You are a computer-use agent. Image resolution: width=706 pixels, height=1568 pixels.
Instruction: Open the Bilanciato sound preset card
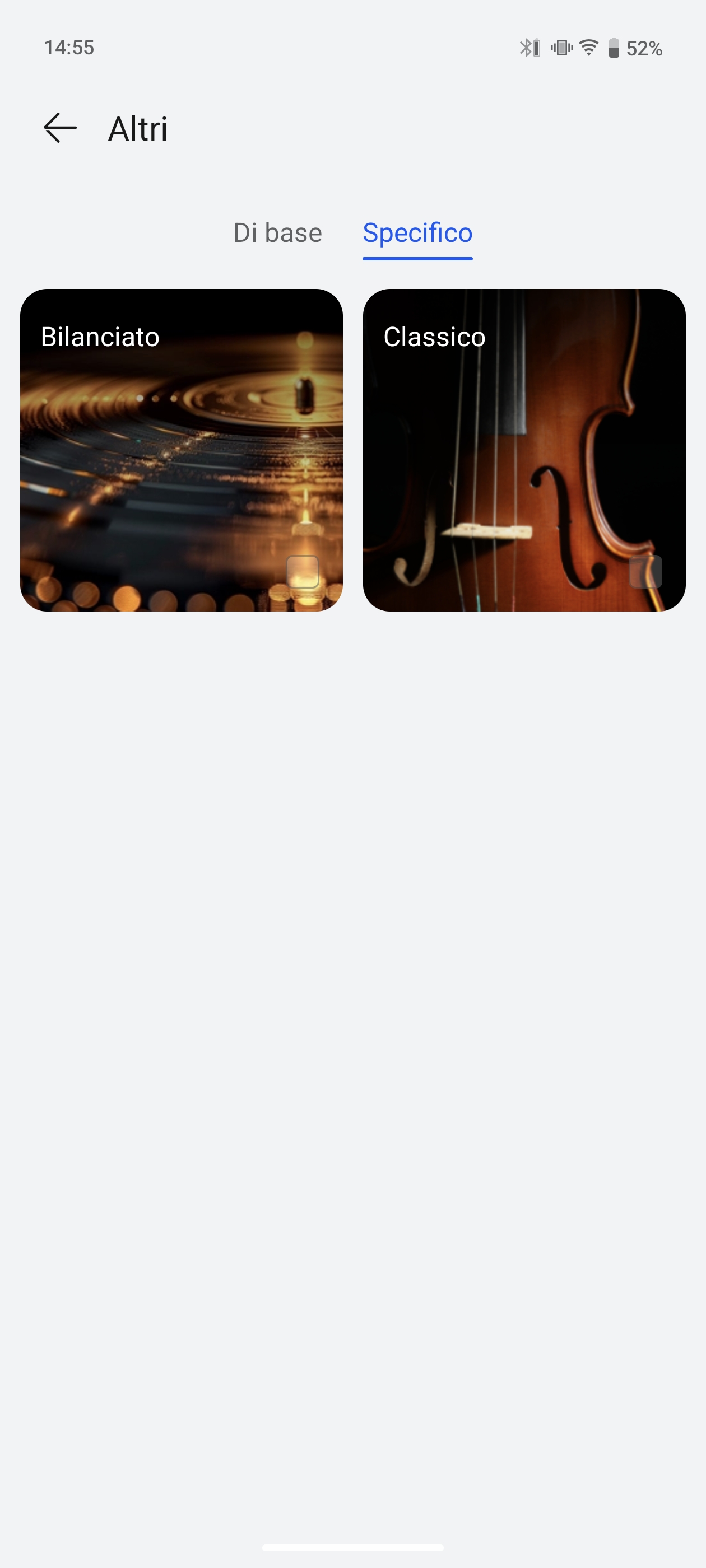[x=181, y=450]
